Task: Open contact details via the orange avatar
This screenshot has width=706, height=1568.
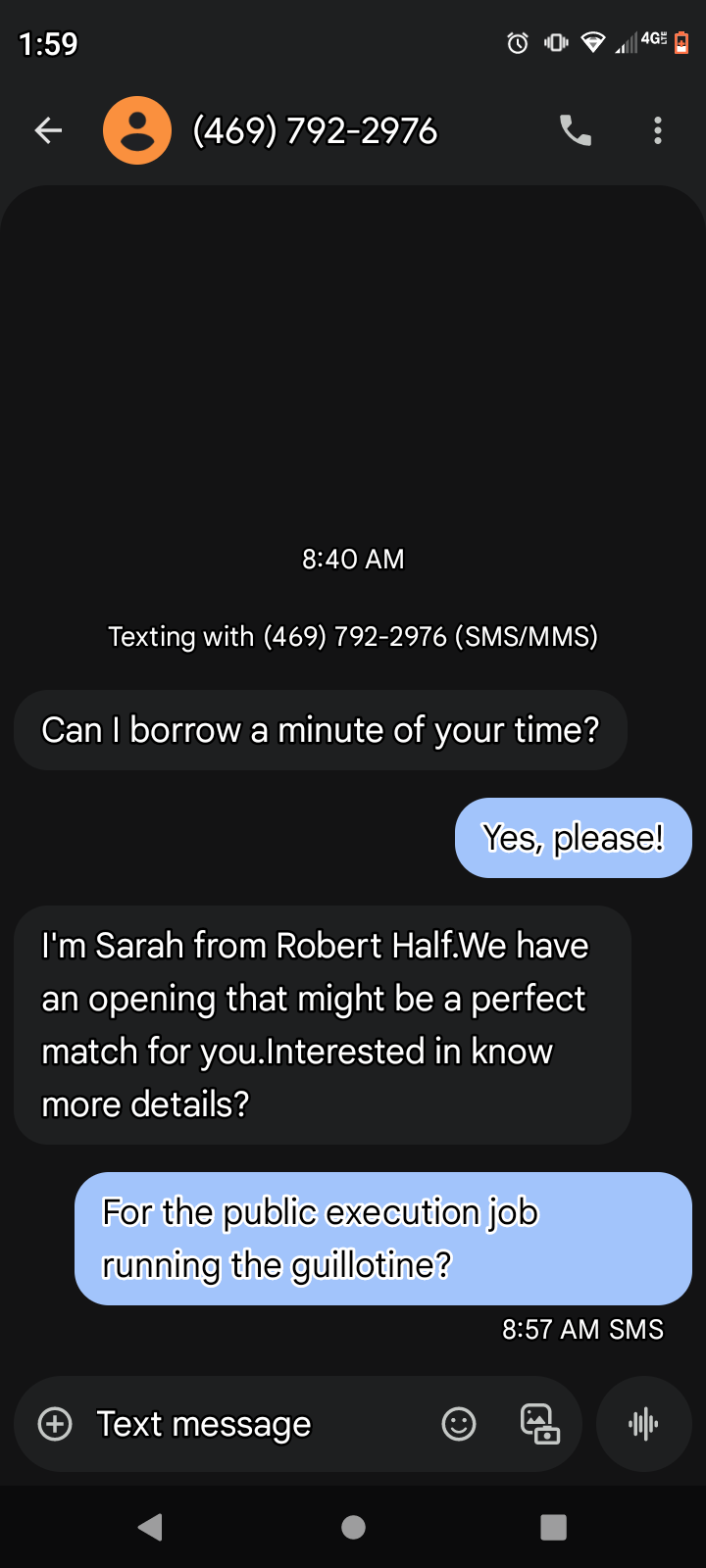Action: click(x=137, y=130)
